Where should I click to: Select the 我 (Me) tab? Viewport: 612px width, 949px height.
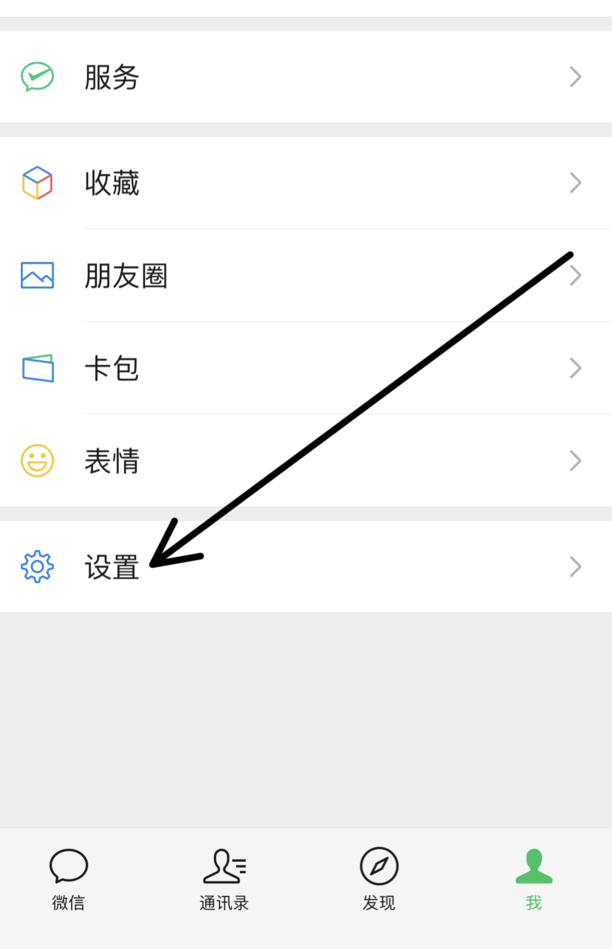point(534,880)
